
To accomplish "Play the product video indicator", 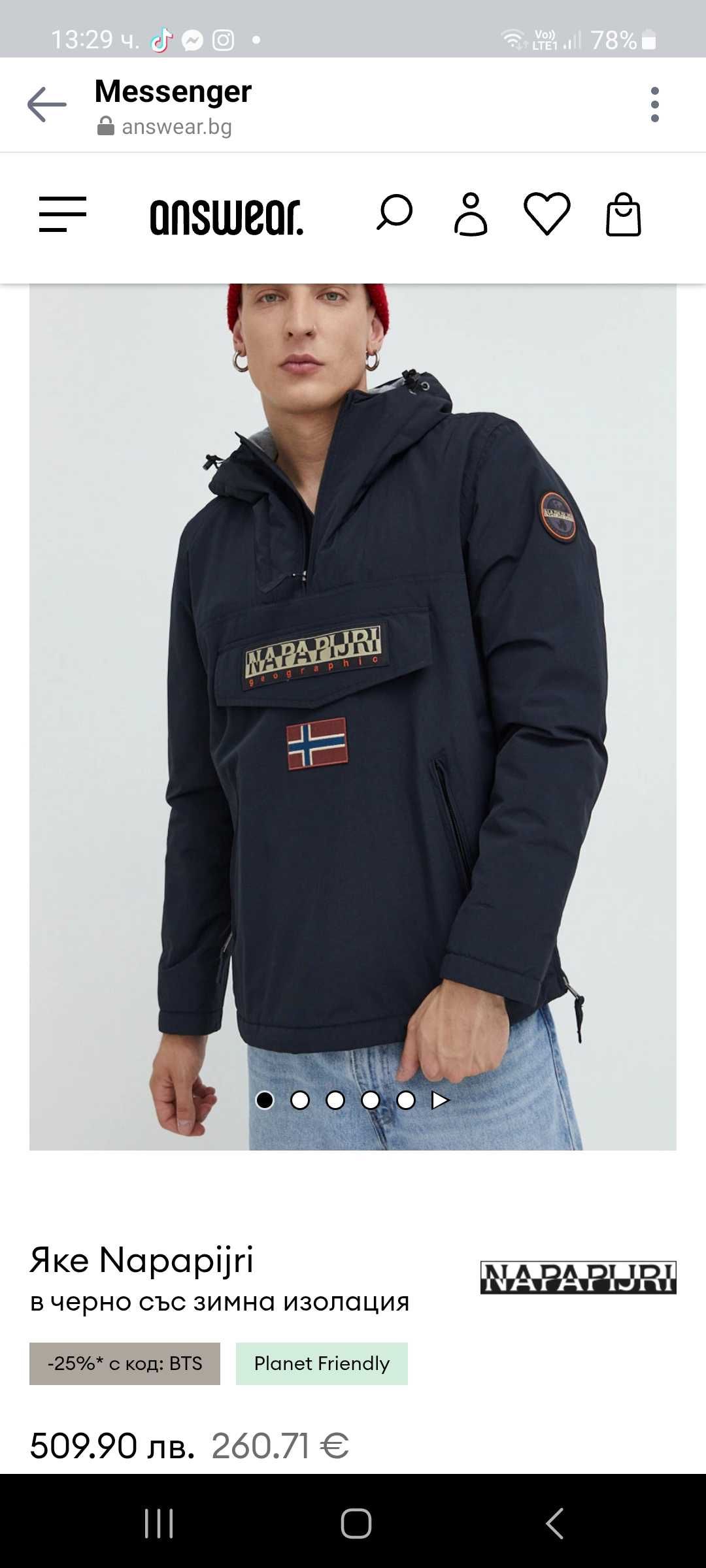I will 440,1100.
